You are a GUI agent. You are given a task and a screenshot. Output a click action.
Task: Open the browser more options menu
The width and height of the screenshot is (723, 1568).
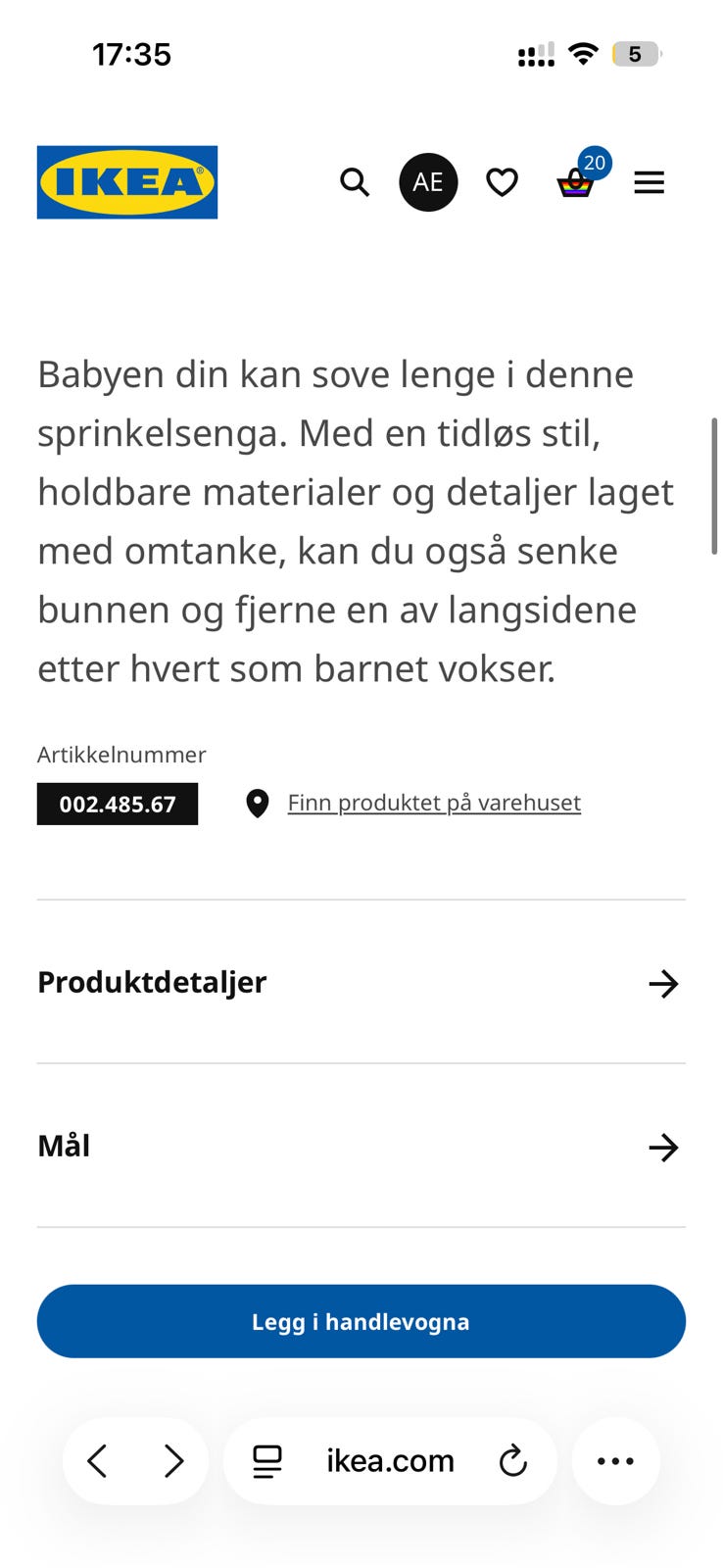click(615, 1460)
